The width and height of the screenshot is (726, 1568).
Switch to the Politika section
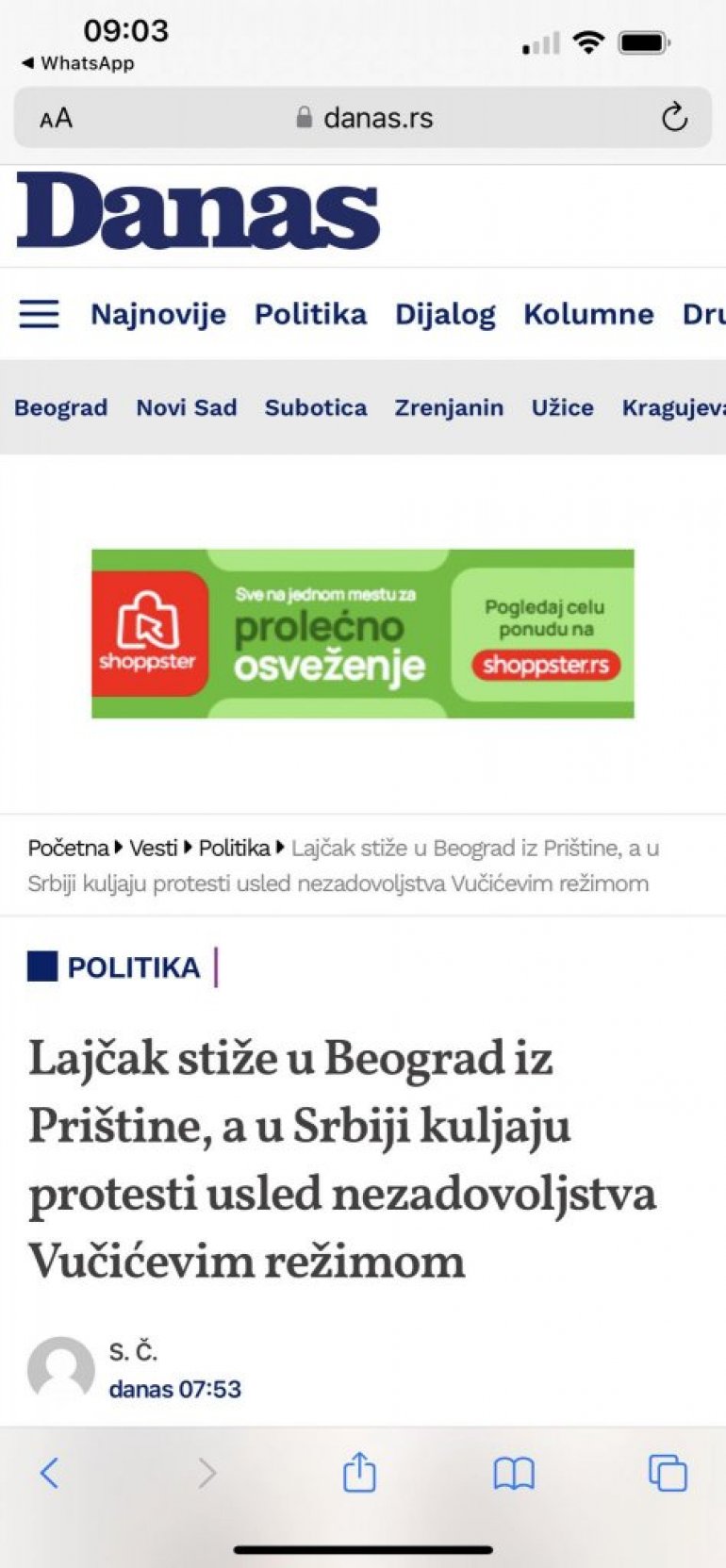[x=310, y=314]
